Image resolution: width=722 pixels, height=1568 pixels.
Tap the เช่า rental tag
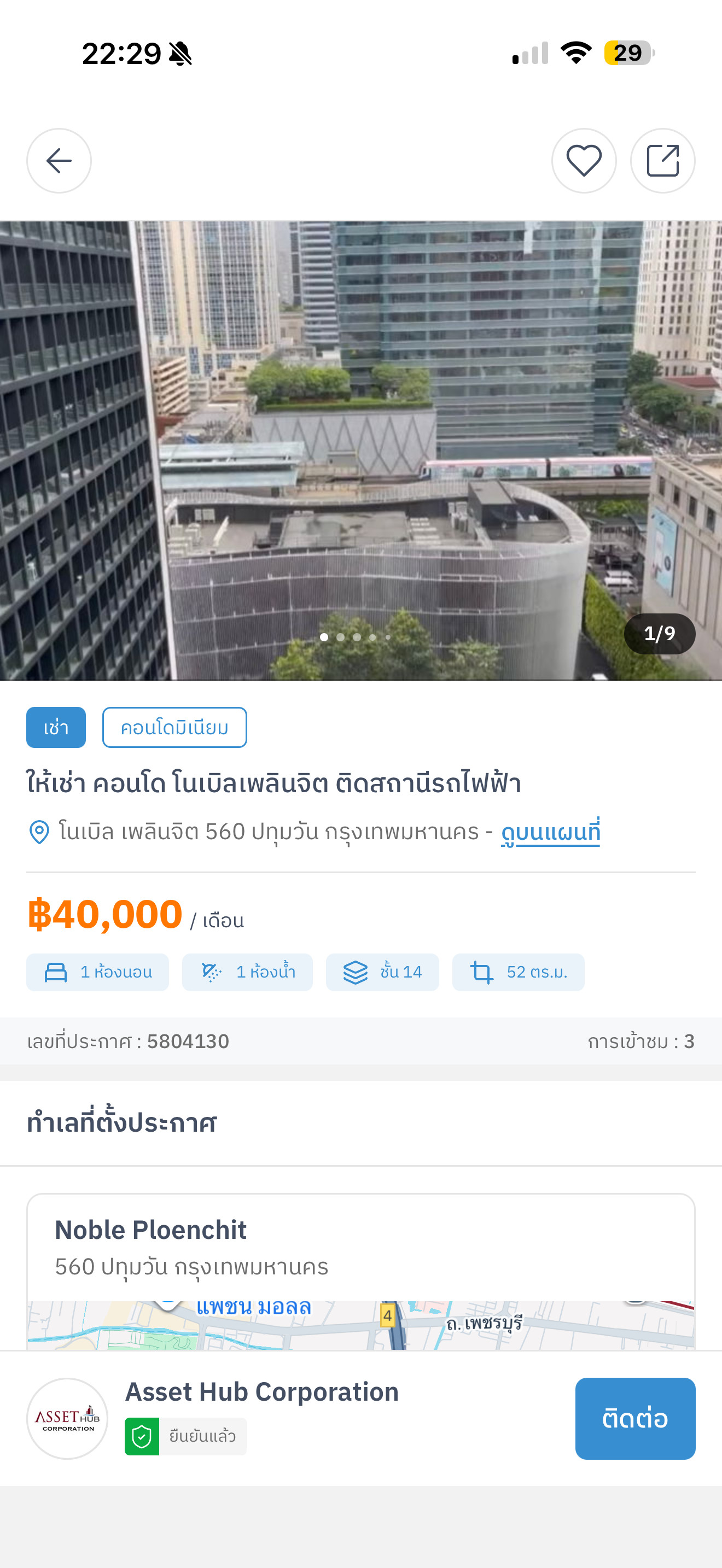pyautogui.click(x=56, y=727)
